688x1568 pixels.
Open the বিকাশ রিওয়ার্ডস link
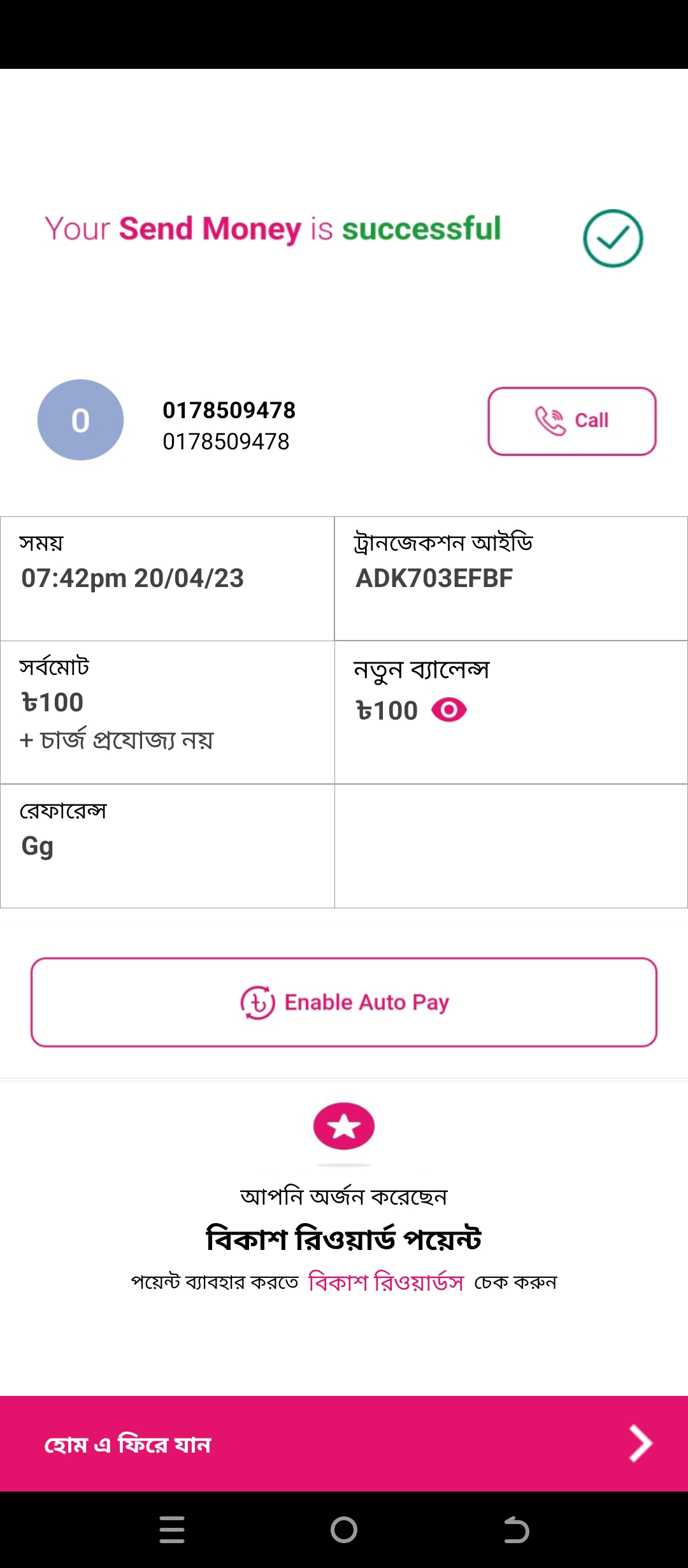coord(386,1281)
